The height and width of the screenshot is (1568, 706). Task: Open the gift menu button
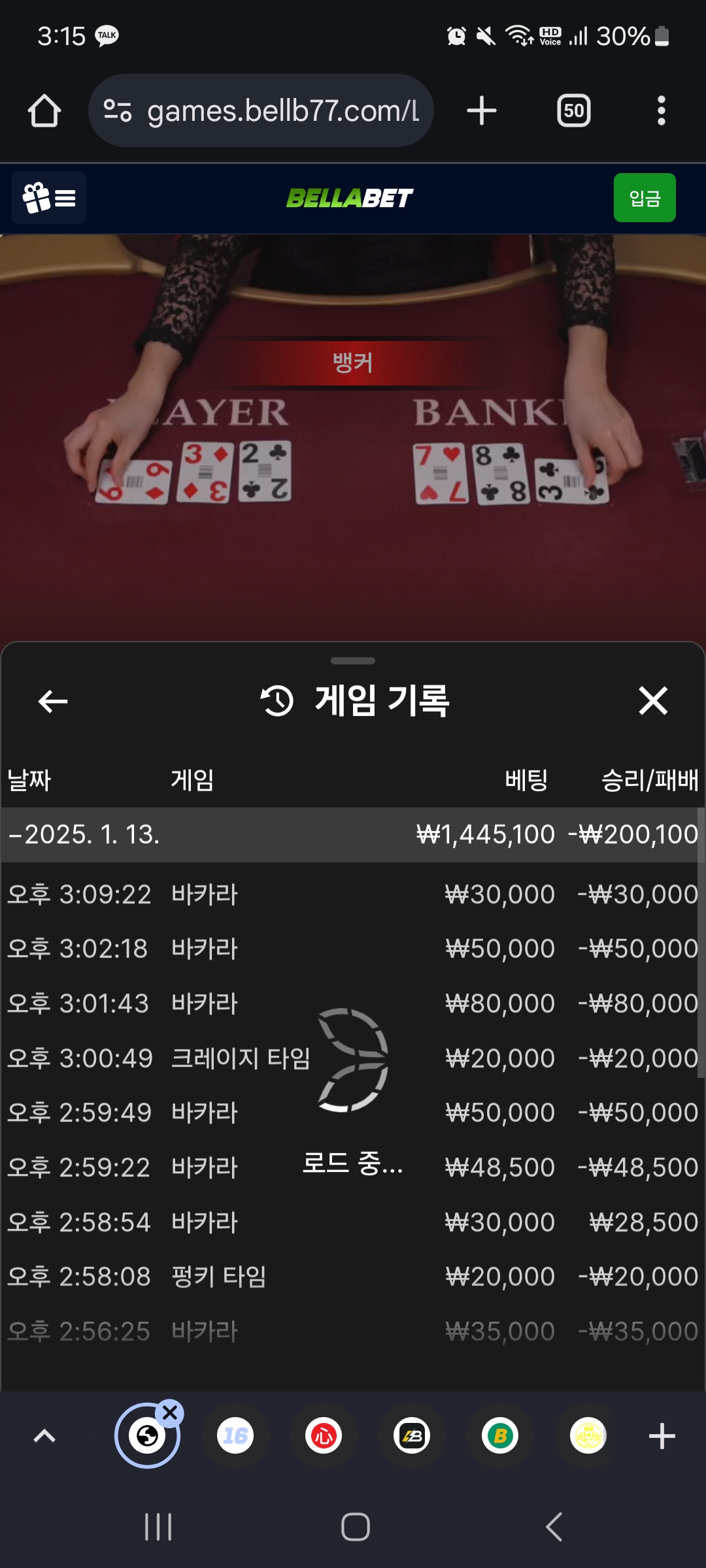click(x=49, y=198)
